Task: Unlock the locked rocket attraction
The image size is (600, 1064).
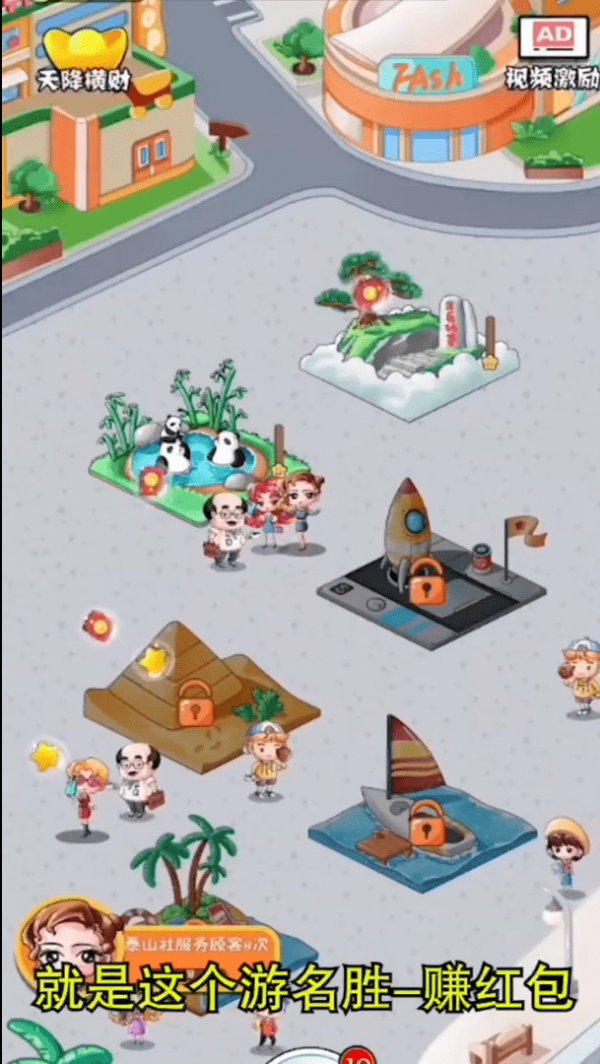Action: (427, 580)
